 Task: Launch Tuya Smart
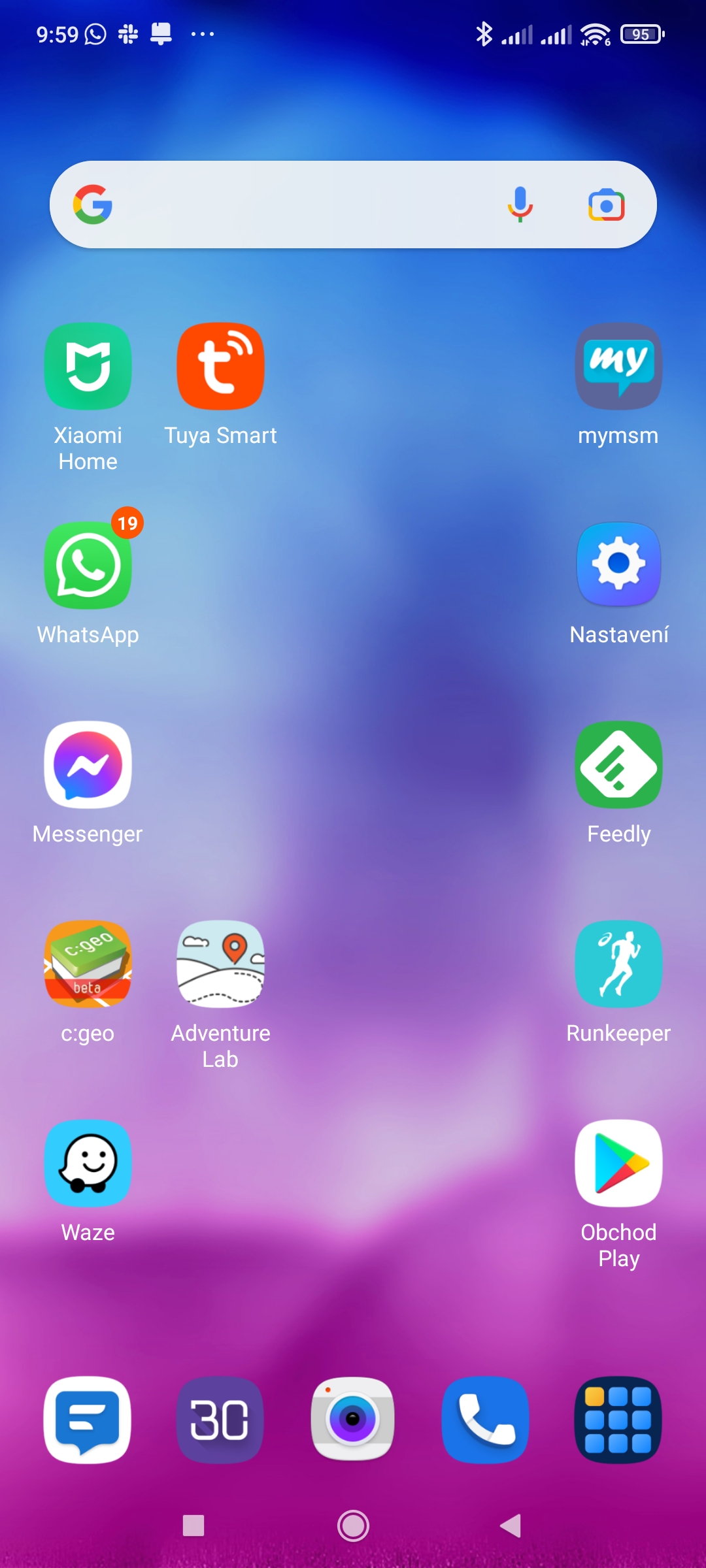220,367
